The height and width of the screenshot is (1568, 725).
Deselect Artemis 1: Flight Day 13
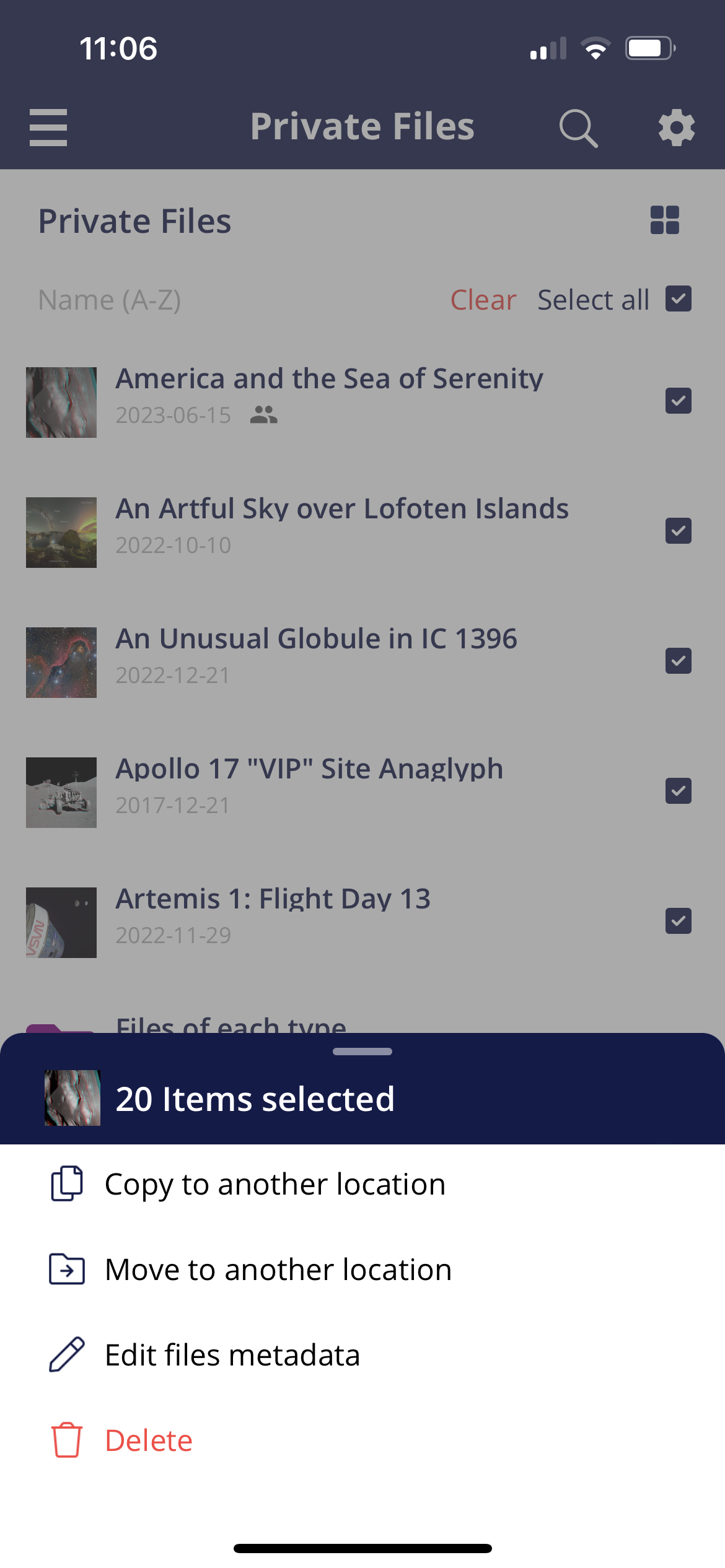[x=678, y=921]
